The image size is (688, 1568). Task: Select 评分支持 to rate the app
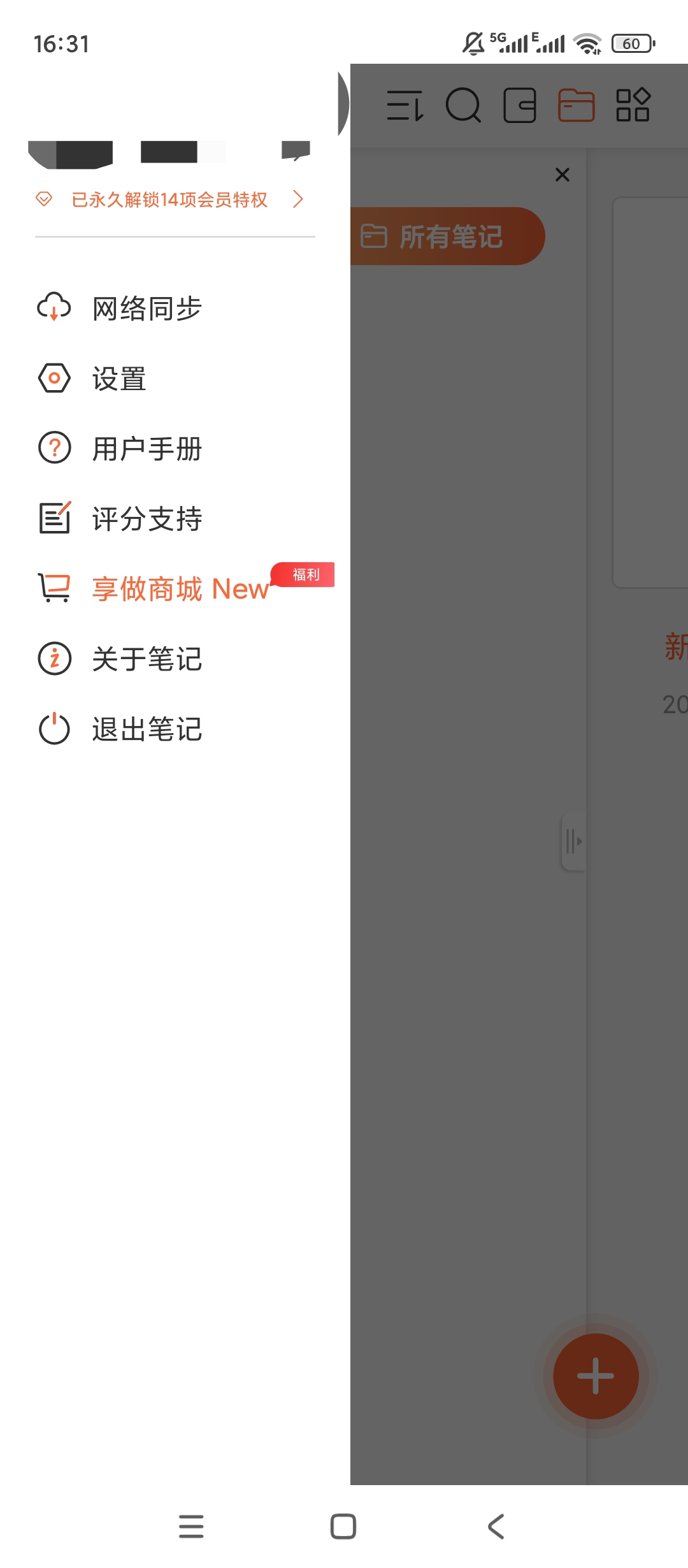(147, 519)
